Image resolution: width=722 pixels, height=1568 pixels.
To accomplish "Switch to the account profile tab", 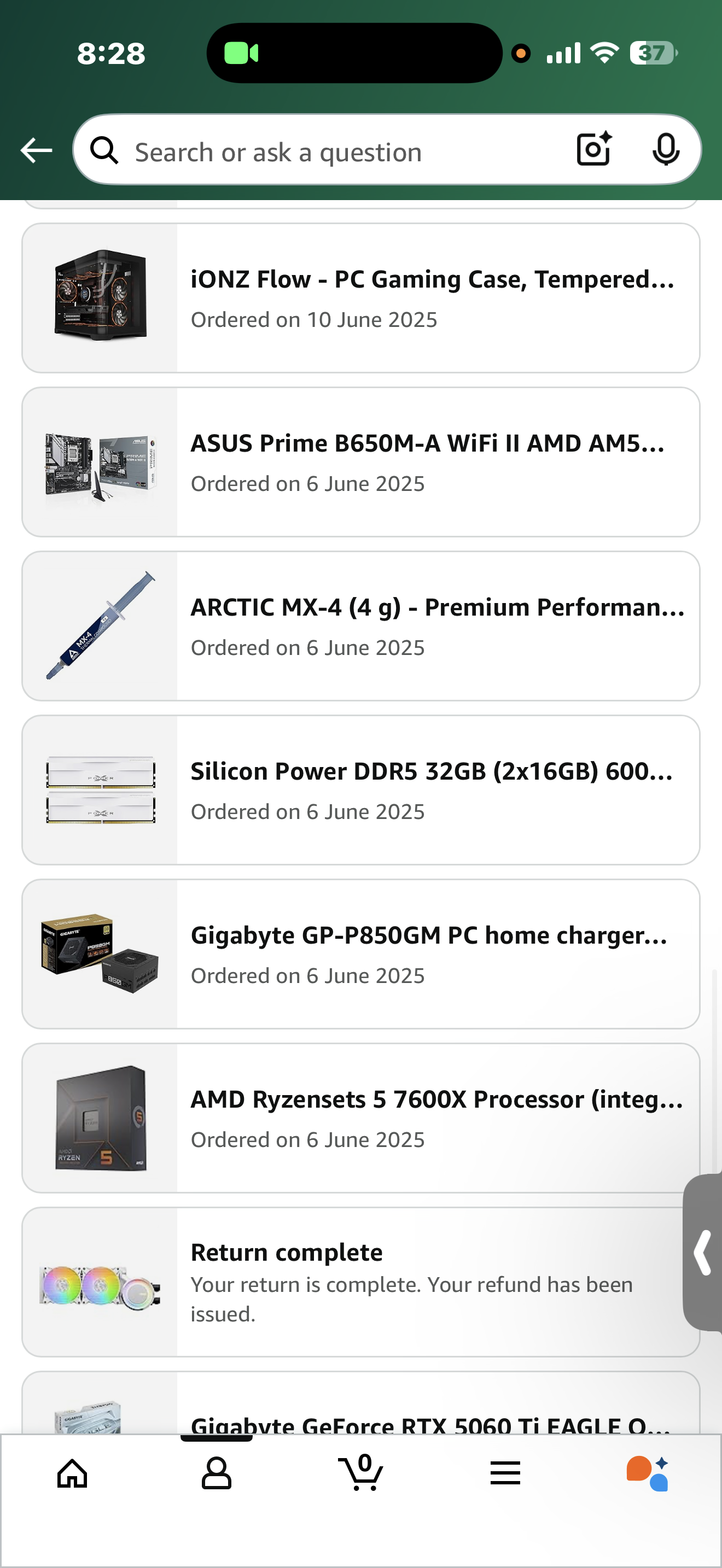I will pyautogui.click(x=216, y=1473).
